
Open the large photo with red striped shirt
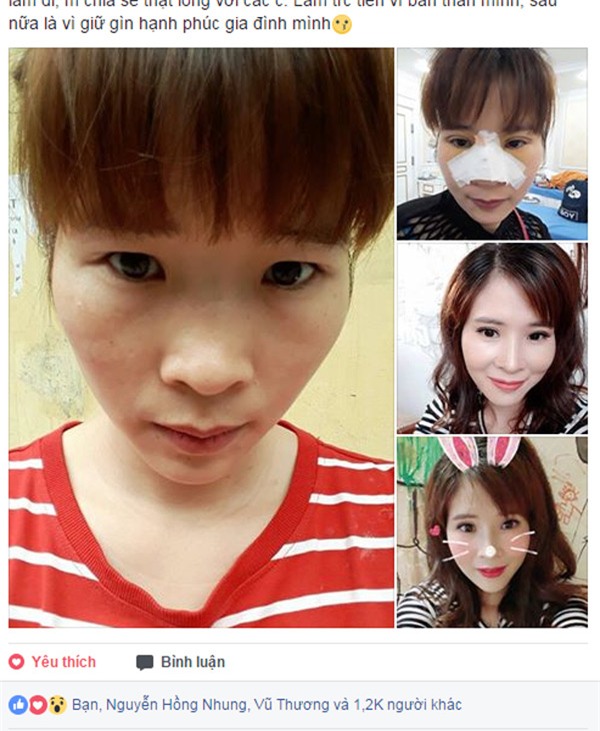[201, 338]
